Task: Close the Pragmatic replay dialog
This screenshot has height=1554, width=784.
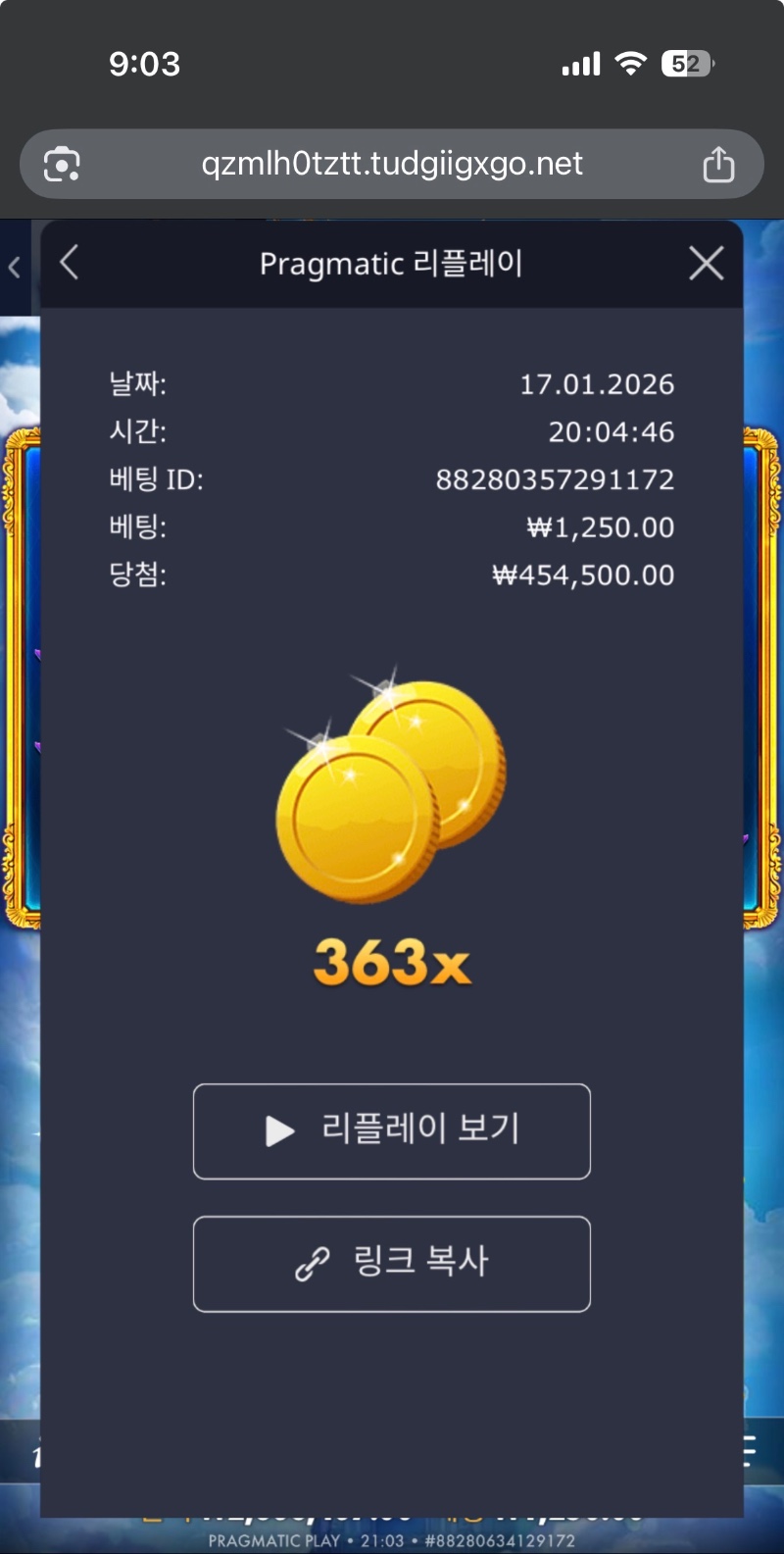Action: 706,263
